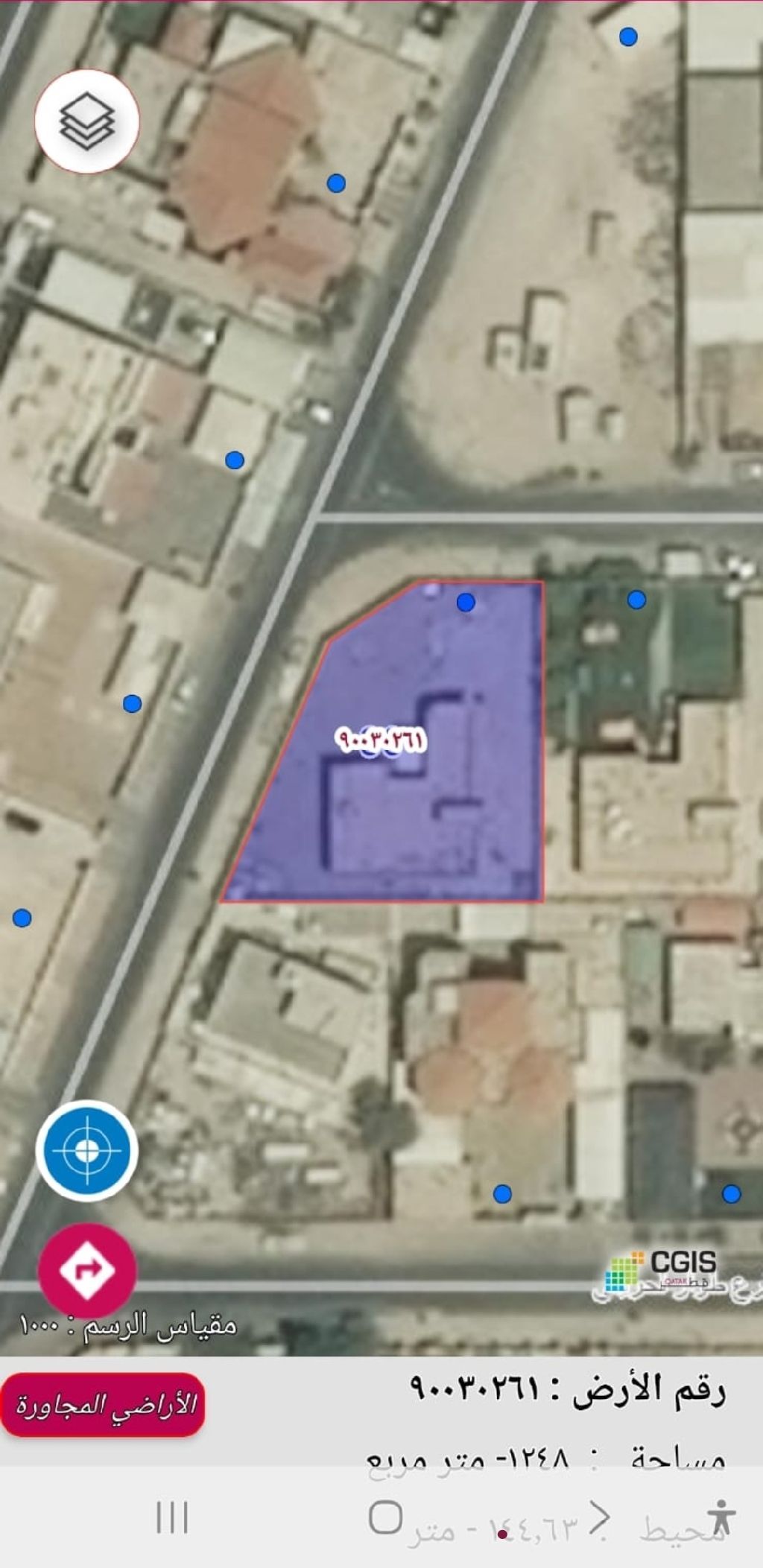Go to the home screen
Viewport: 763px width, 1568px height.
coord(385,1517)
